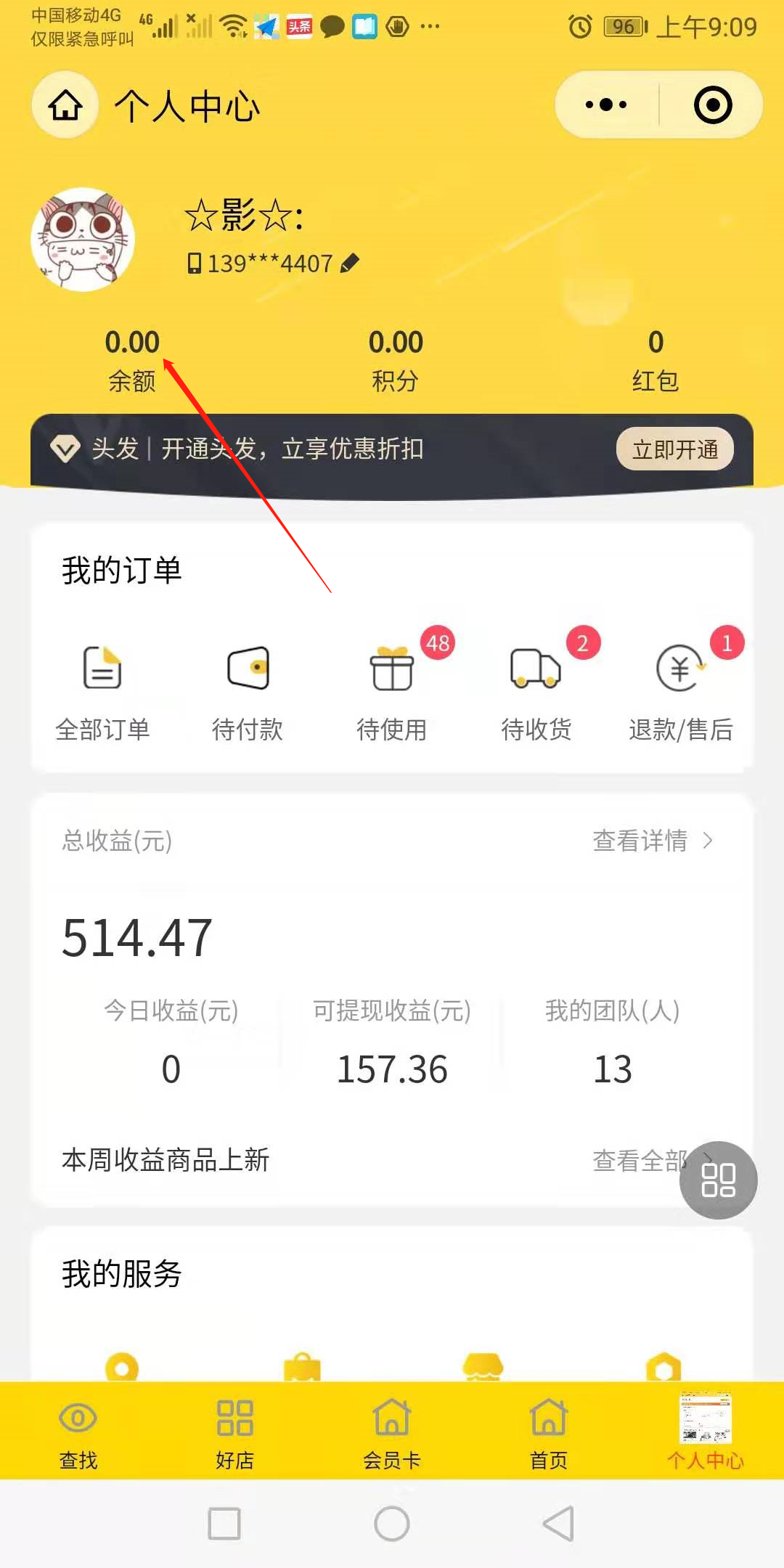Switch to the 好店 tab
784x1568 pixels.
[234, 1434]
